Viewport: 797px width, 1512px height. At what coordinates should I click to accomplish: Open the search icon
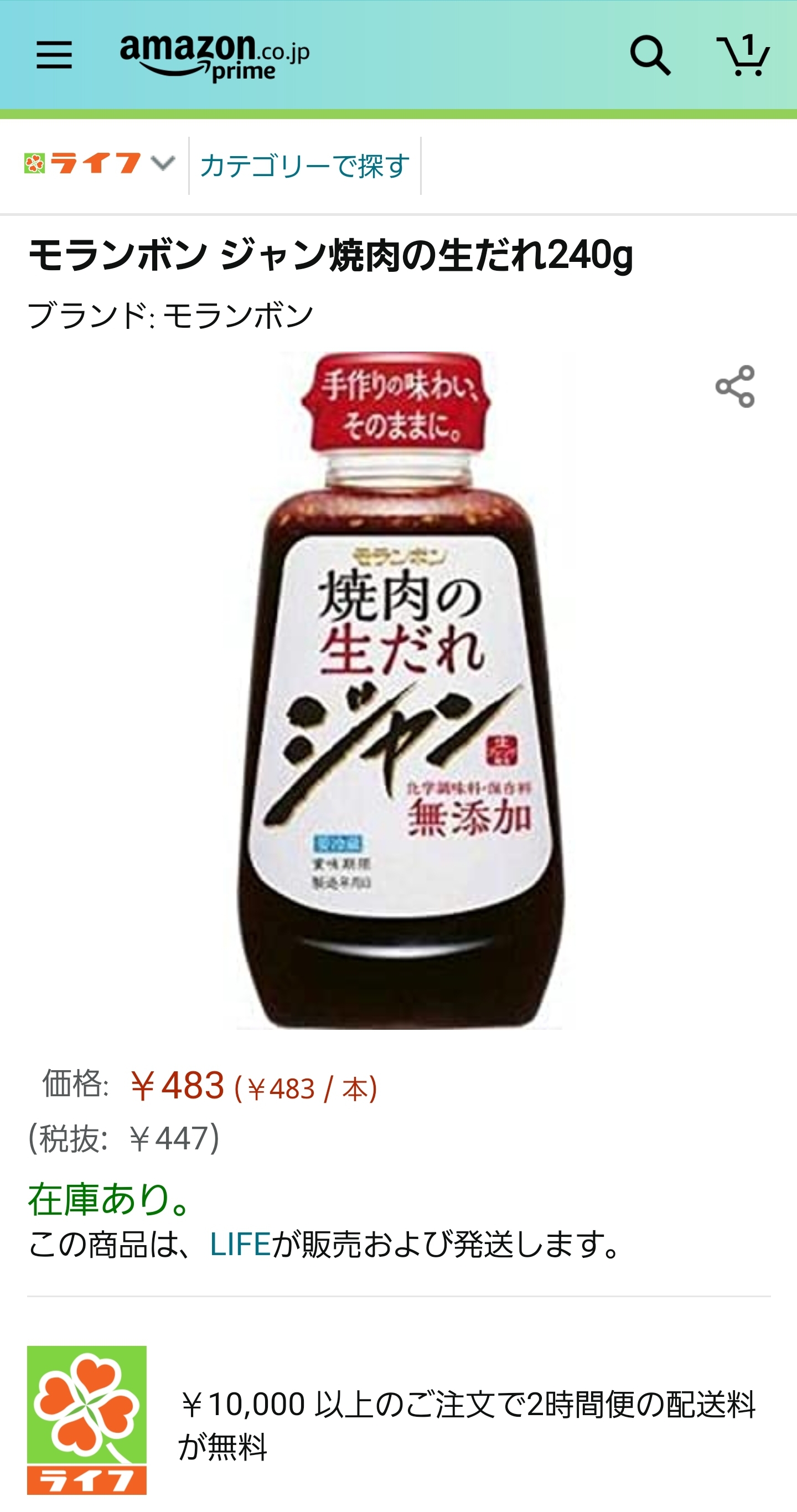(649, 56)
